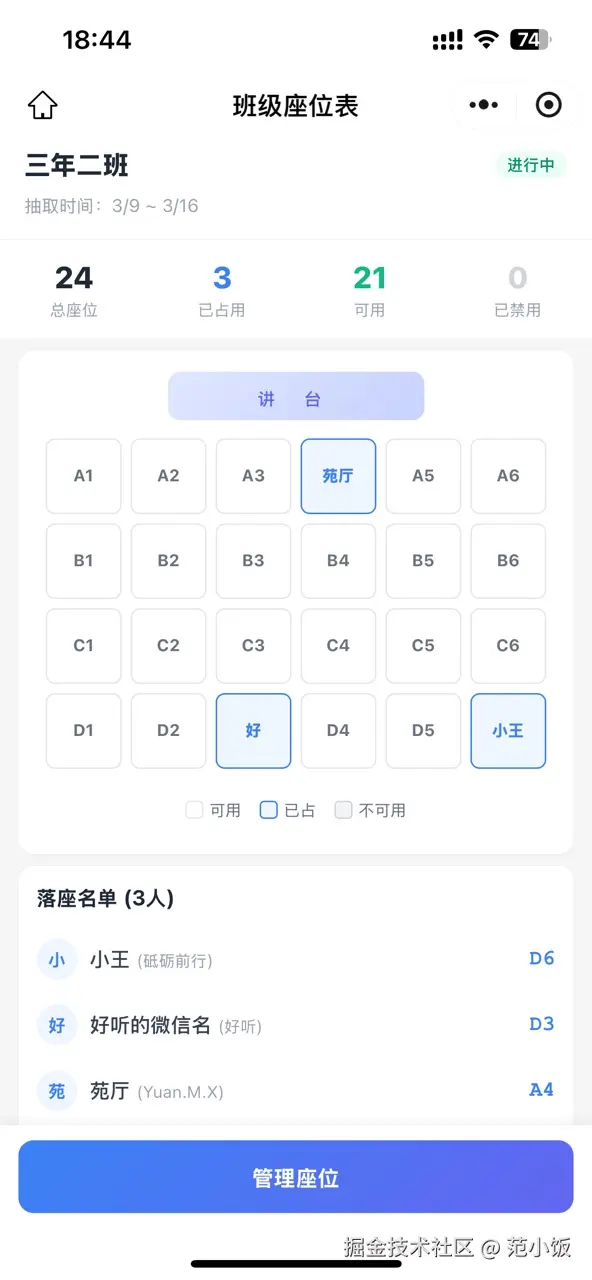
Task: Select seat C6
Action: pos(508,646)
